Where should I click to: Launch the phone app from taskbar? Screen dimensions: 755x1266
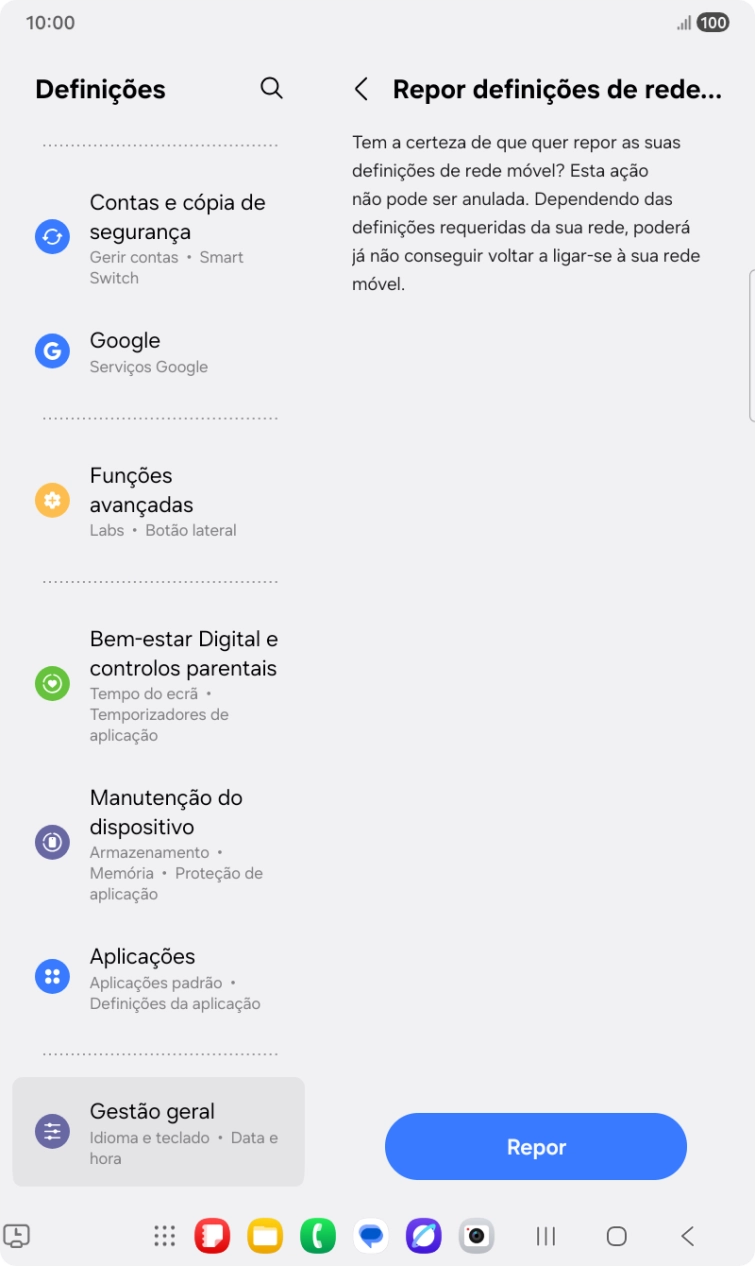pyautogui.click(x=318, y=1236)
